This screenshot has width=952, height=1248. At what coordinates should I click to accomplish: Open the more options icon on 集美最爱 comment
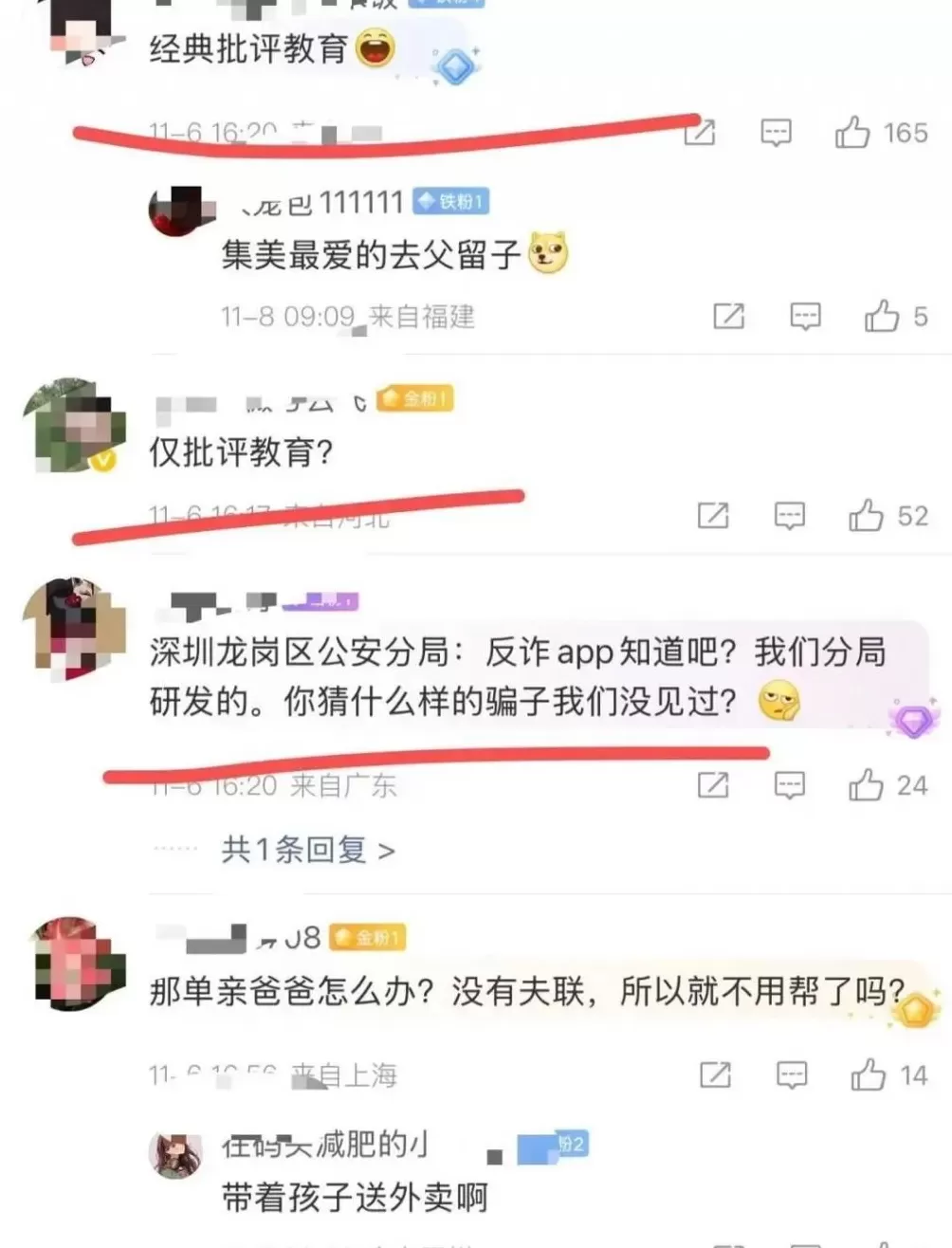[x=804, y=316]
